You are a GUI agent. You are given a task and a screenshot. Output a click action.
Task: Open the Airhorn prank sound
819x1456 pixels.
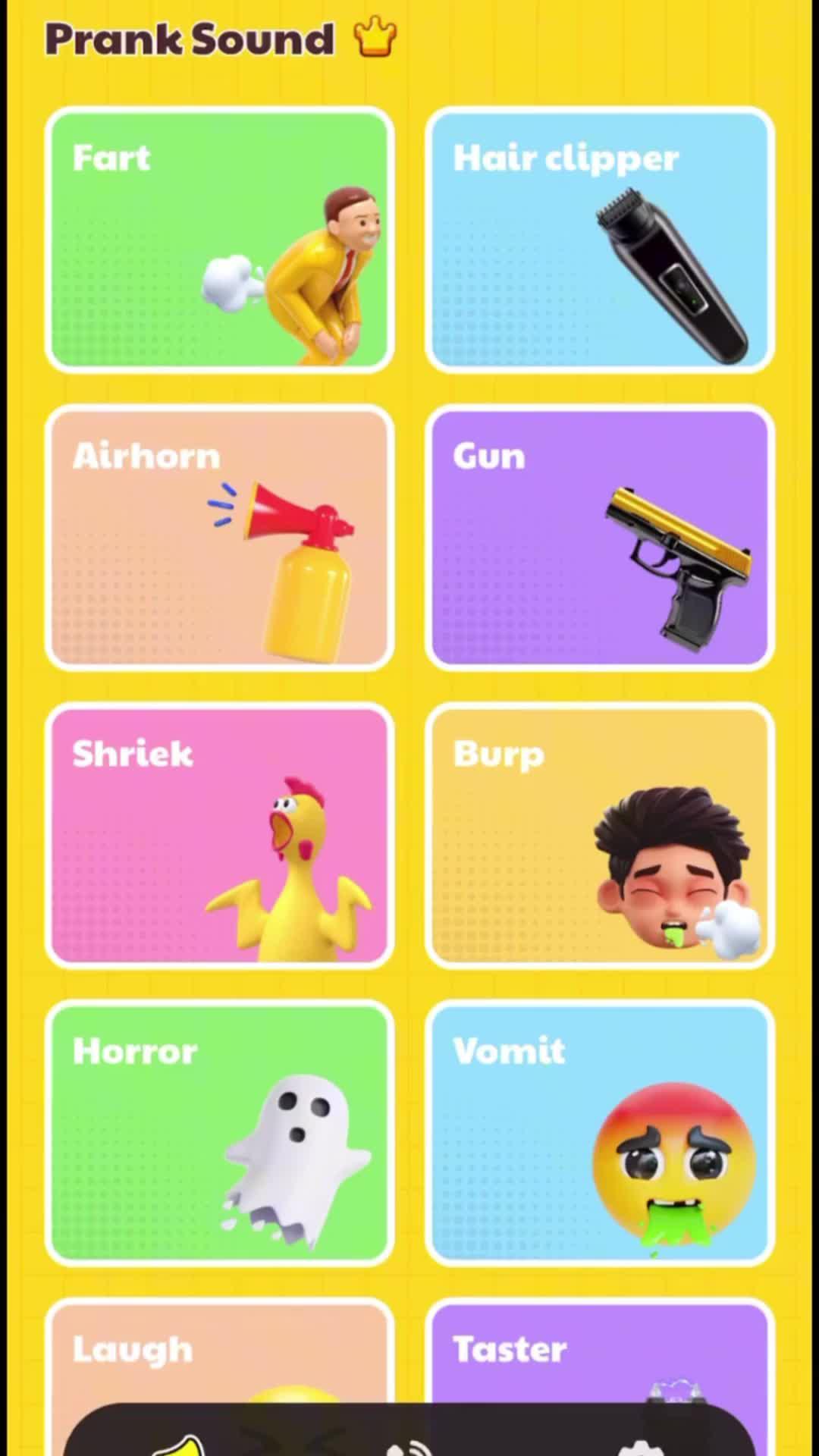(x=219, y=537)
